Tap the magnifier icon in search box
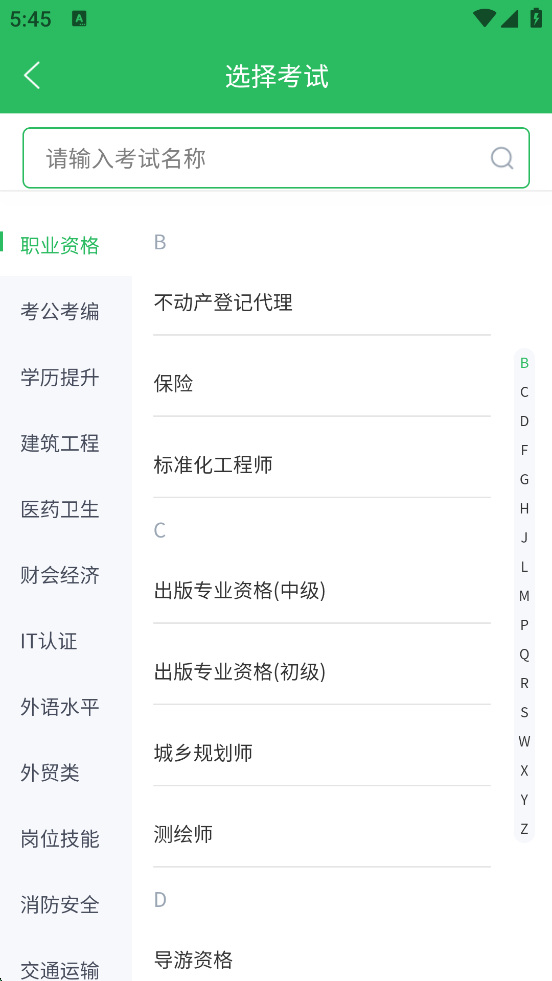Screen dimensions: 552x981 click(x=501, y=158)
